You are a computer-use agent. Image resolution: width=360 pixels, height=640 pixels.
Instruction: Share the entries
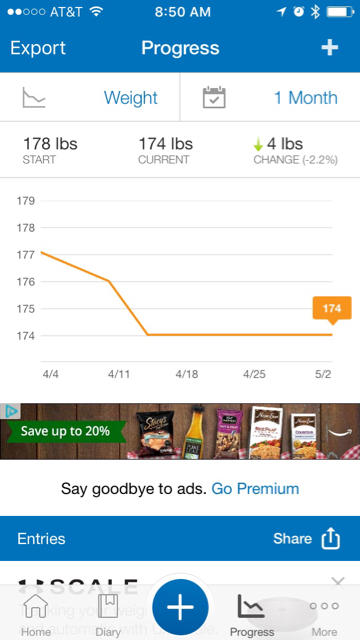tap(307, 539)
